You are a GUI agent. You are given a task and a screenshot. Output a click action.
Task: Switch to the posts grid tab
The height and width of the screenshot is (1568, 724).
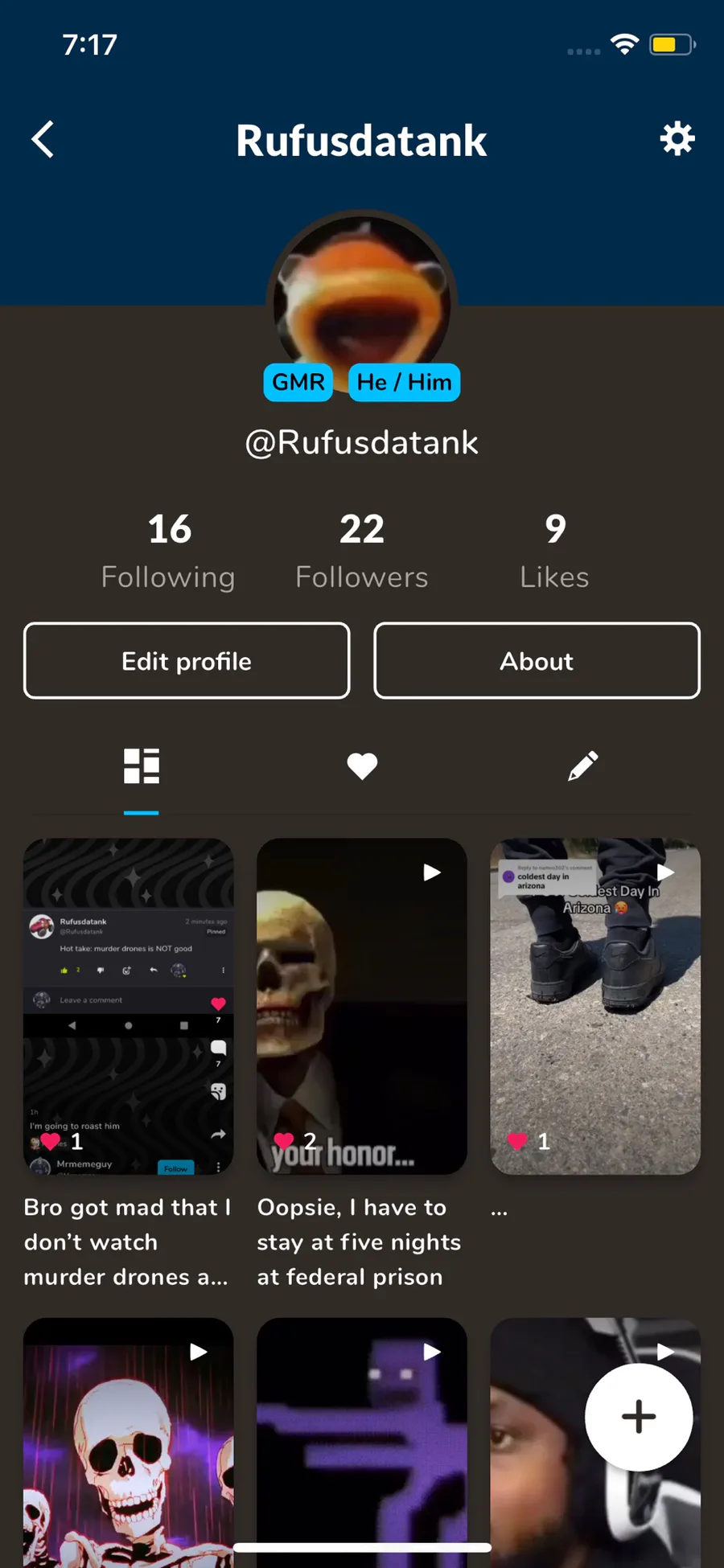click(142, 766)
